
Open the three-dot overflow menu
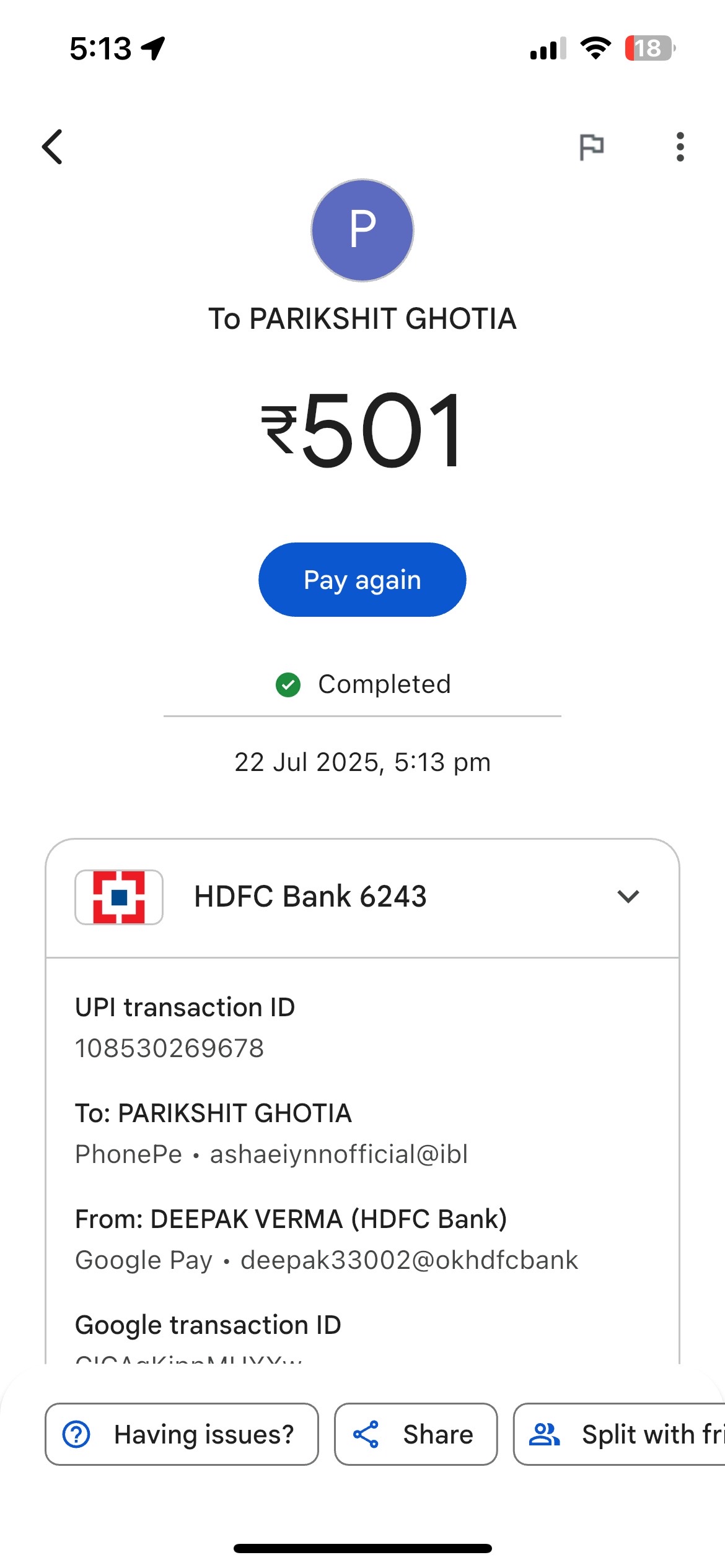tap(680, 147)
